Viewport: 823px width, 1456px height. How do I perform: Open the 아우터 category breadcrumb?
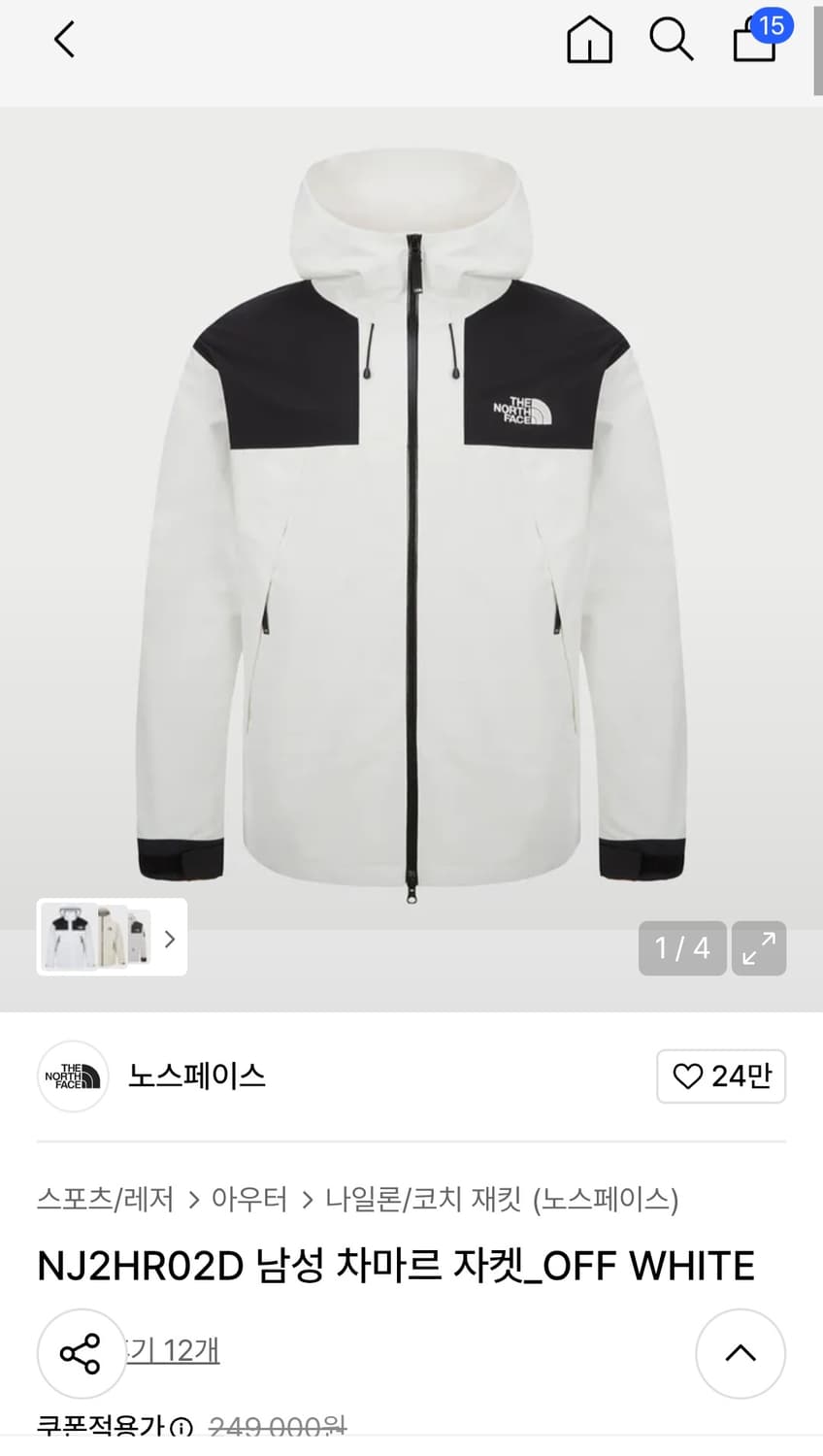coord(249,1200)
